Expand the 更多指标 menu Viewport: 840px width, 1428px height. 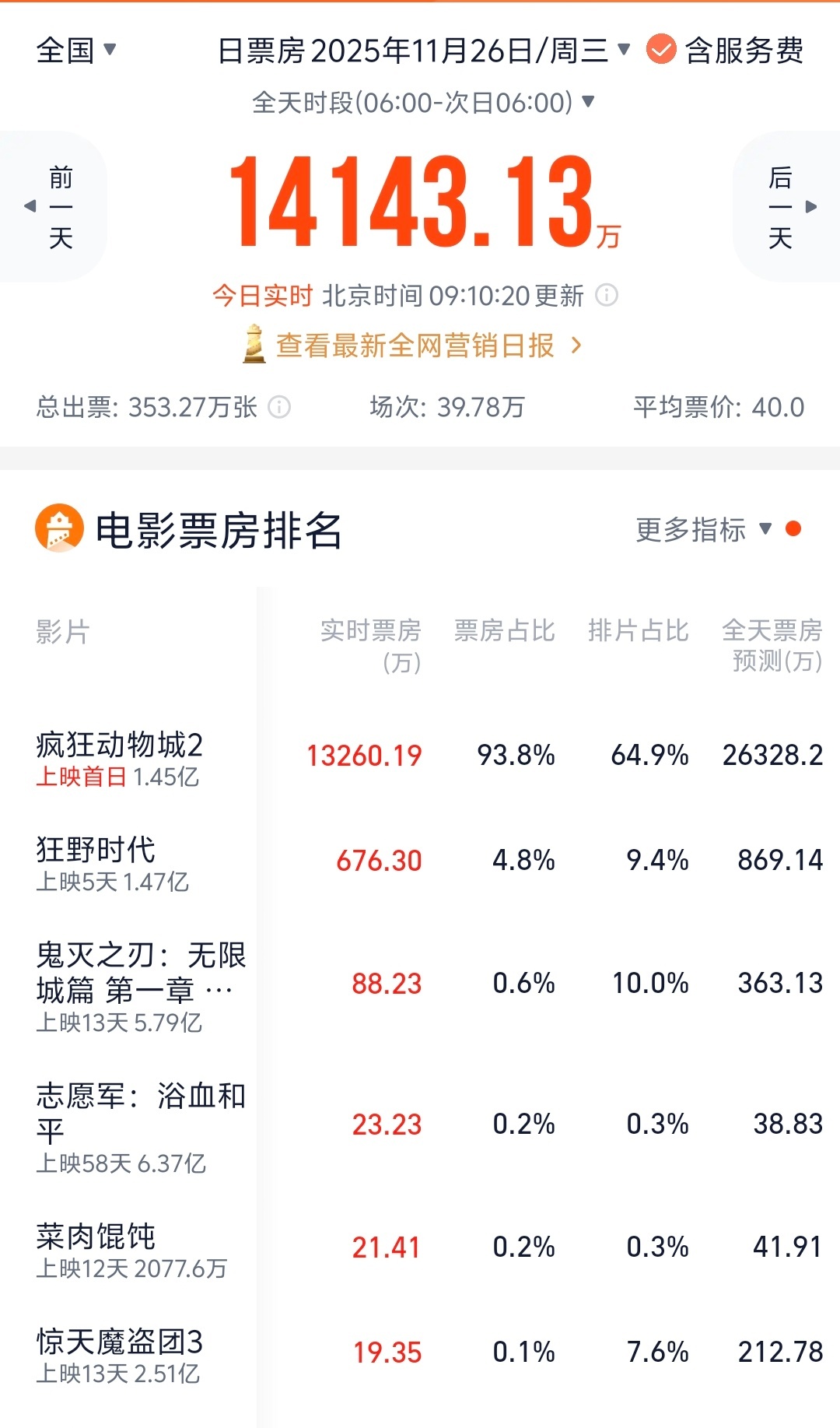point(696,530)
